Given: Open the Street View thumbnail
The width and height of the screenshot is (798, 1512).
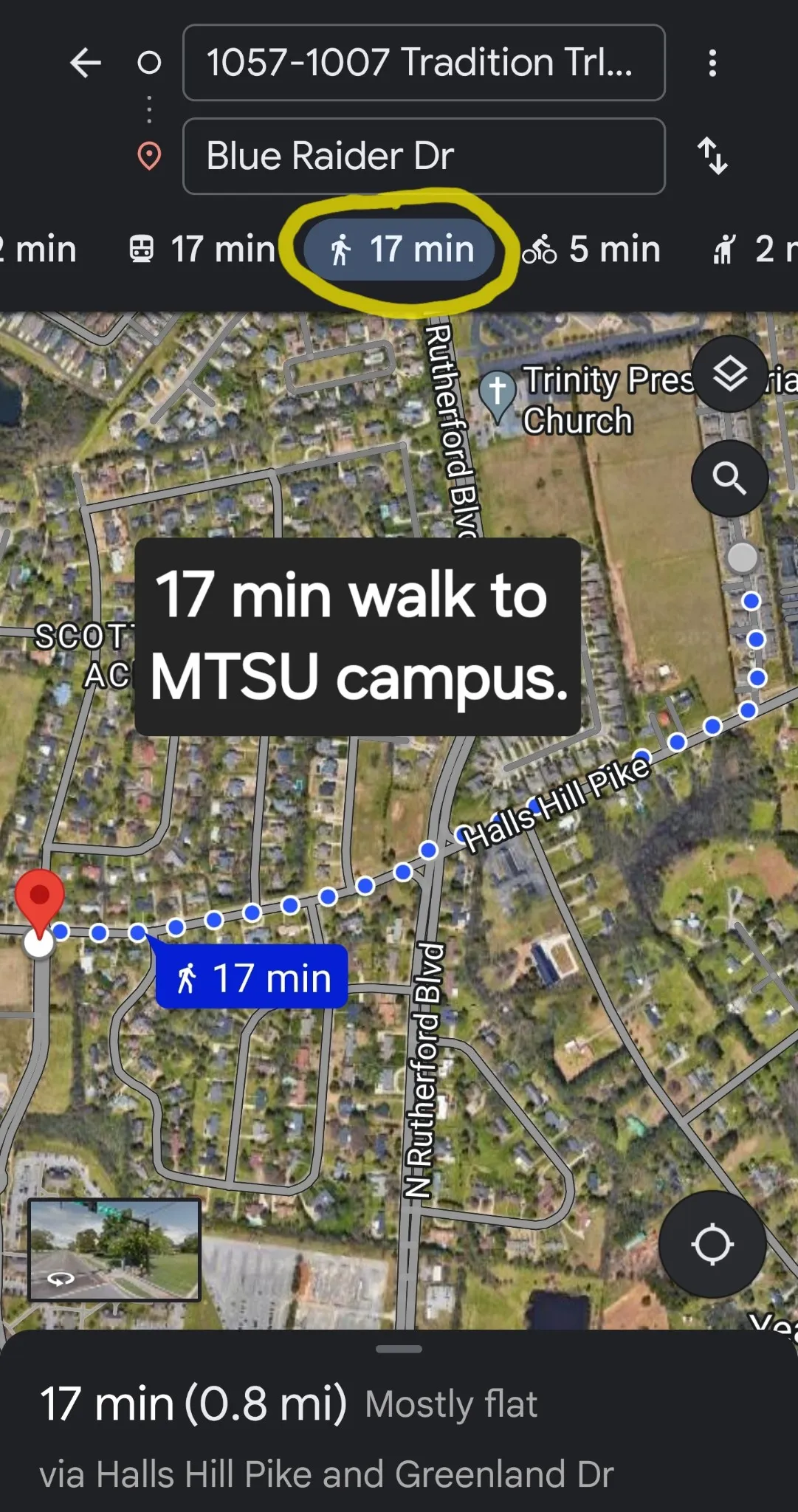Looking at the screenshot, I should tap(114, 1249).
